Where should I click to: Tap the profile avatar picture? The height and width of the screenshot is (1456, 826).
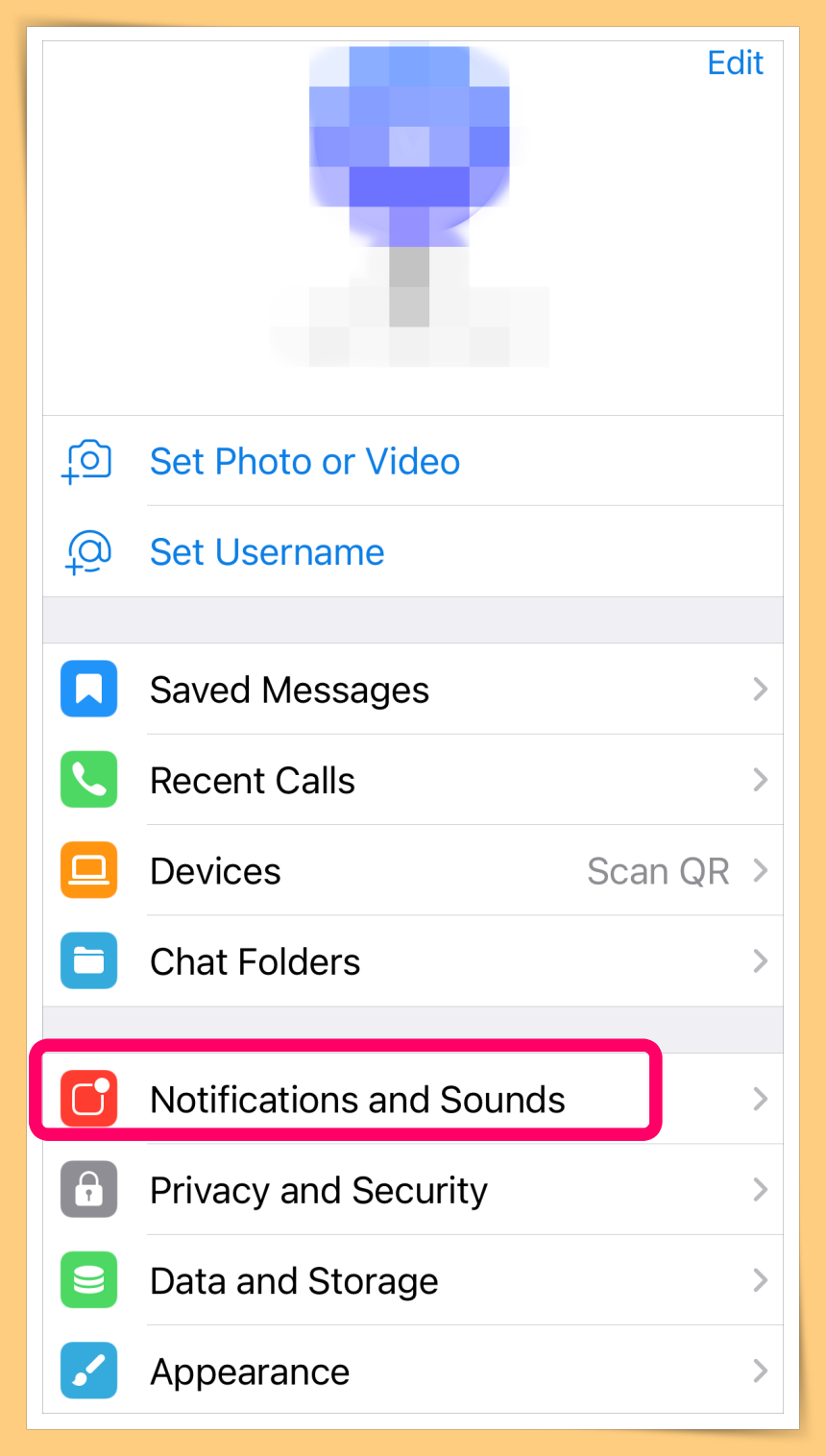point(410,206)
